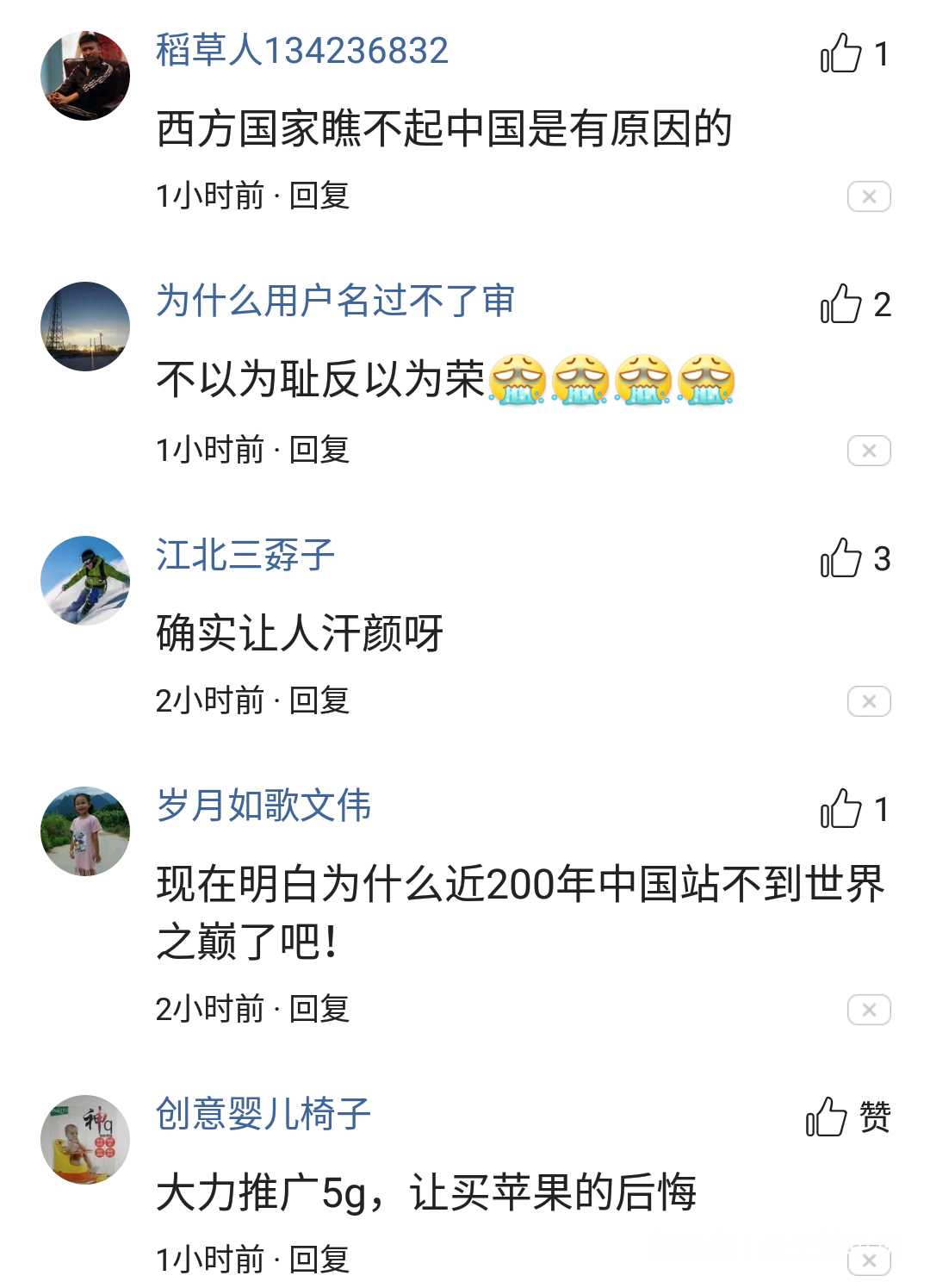Visit 岁月如歌文伟's profile via username
The image size is (930, 1288).
tap(263, 806)
